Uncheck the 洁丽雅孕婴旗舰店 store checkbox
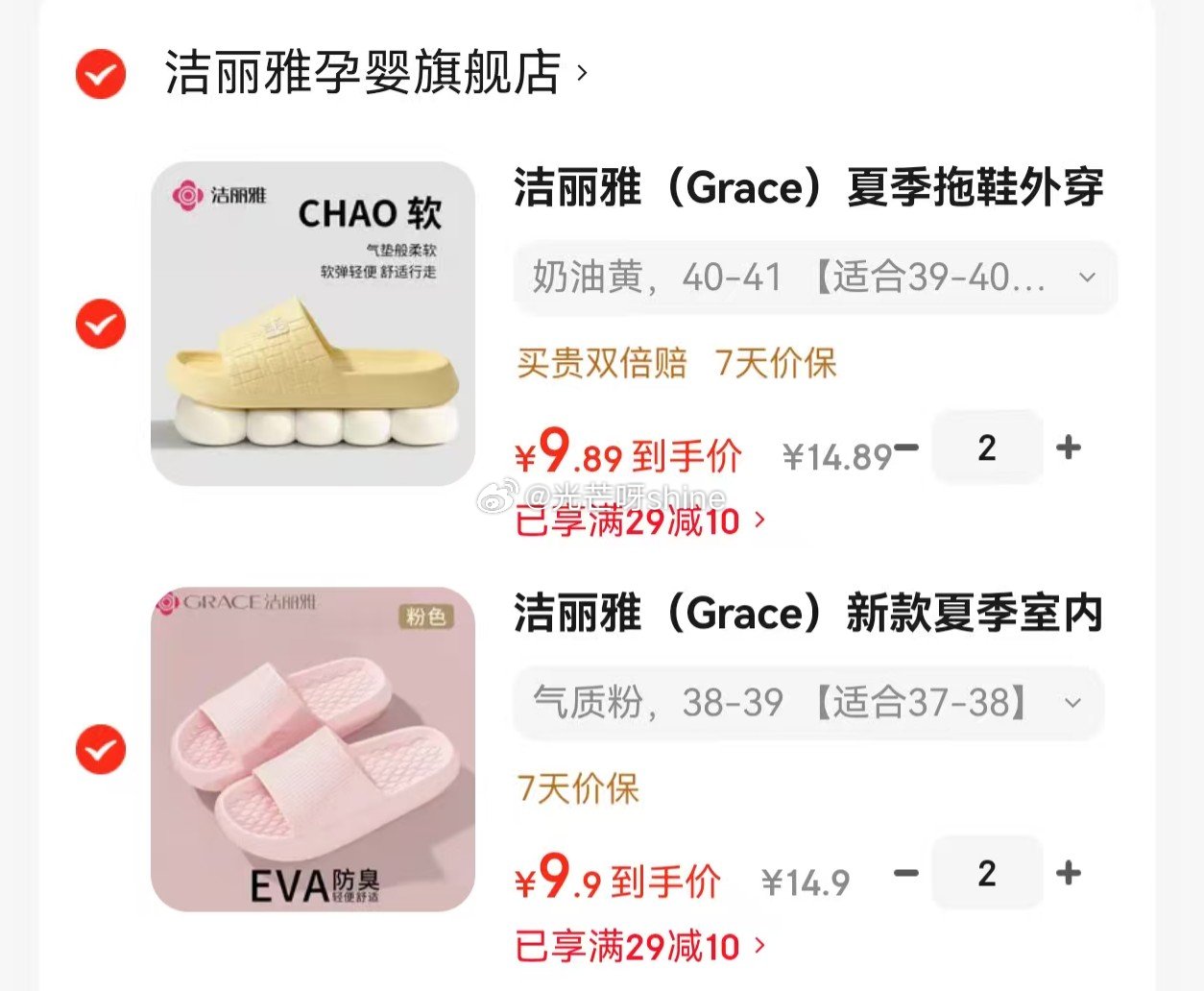The height and width of the screenshot is (991, 1204). point(101,73)
